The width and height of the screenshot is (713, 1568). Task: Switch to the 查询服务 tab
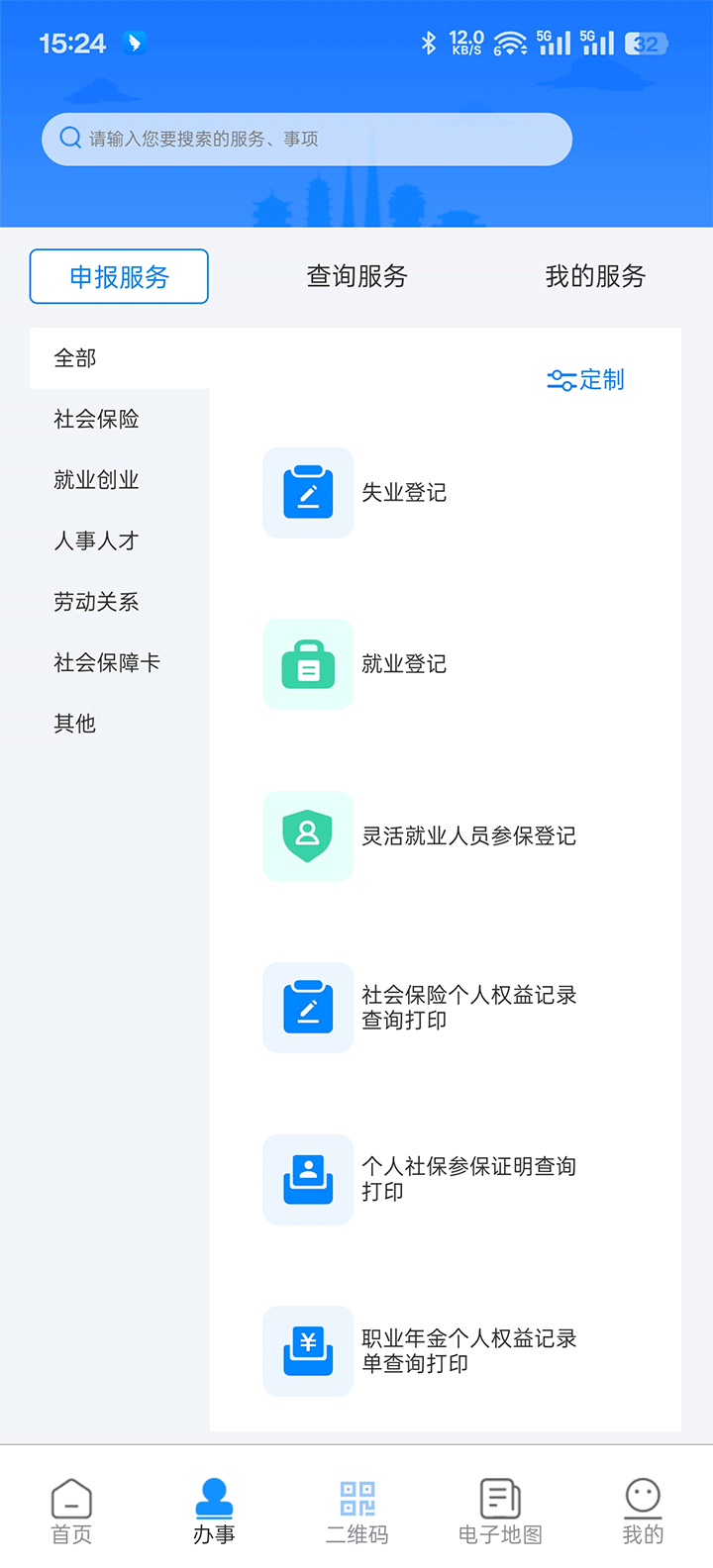[x=356, y=276]
